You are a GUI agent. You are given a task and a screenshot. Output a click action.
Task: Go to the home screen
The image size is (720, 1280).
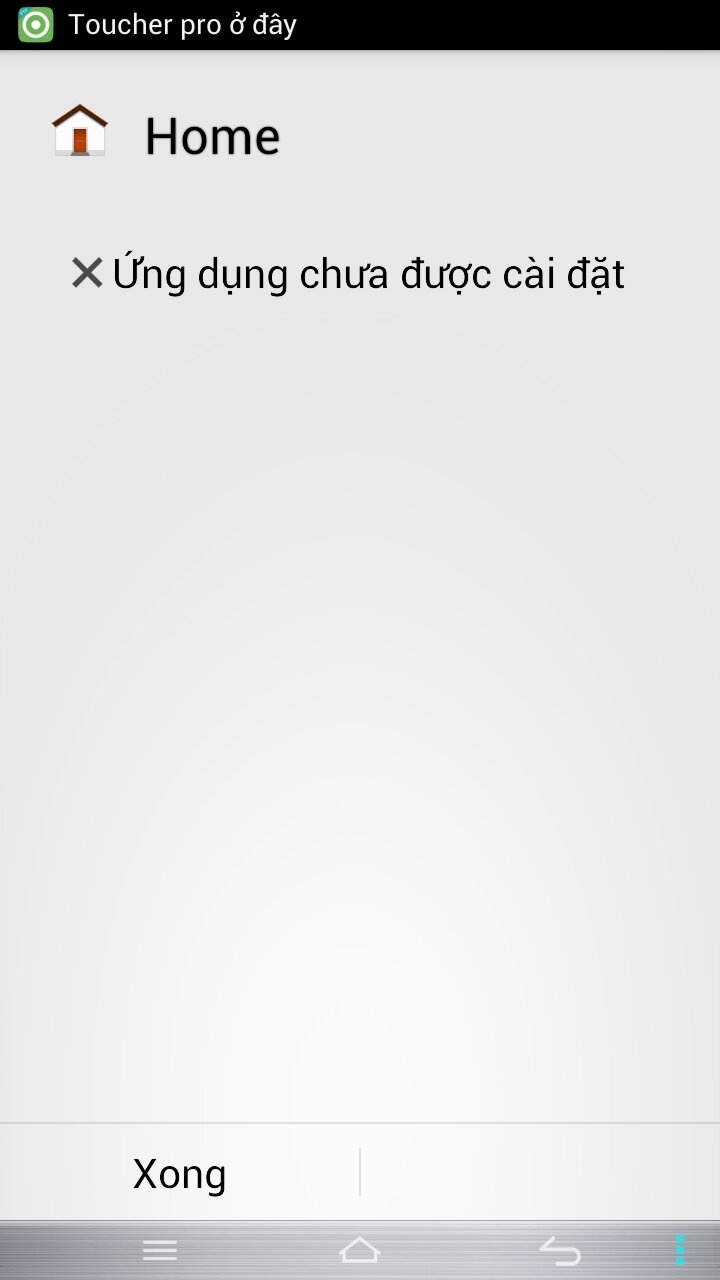[360, 1250]
